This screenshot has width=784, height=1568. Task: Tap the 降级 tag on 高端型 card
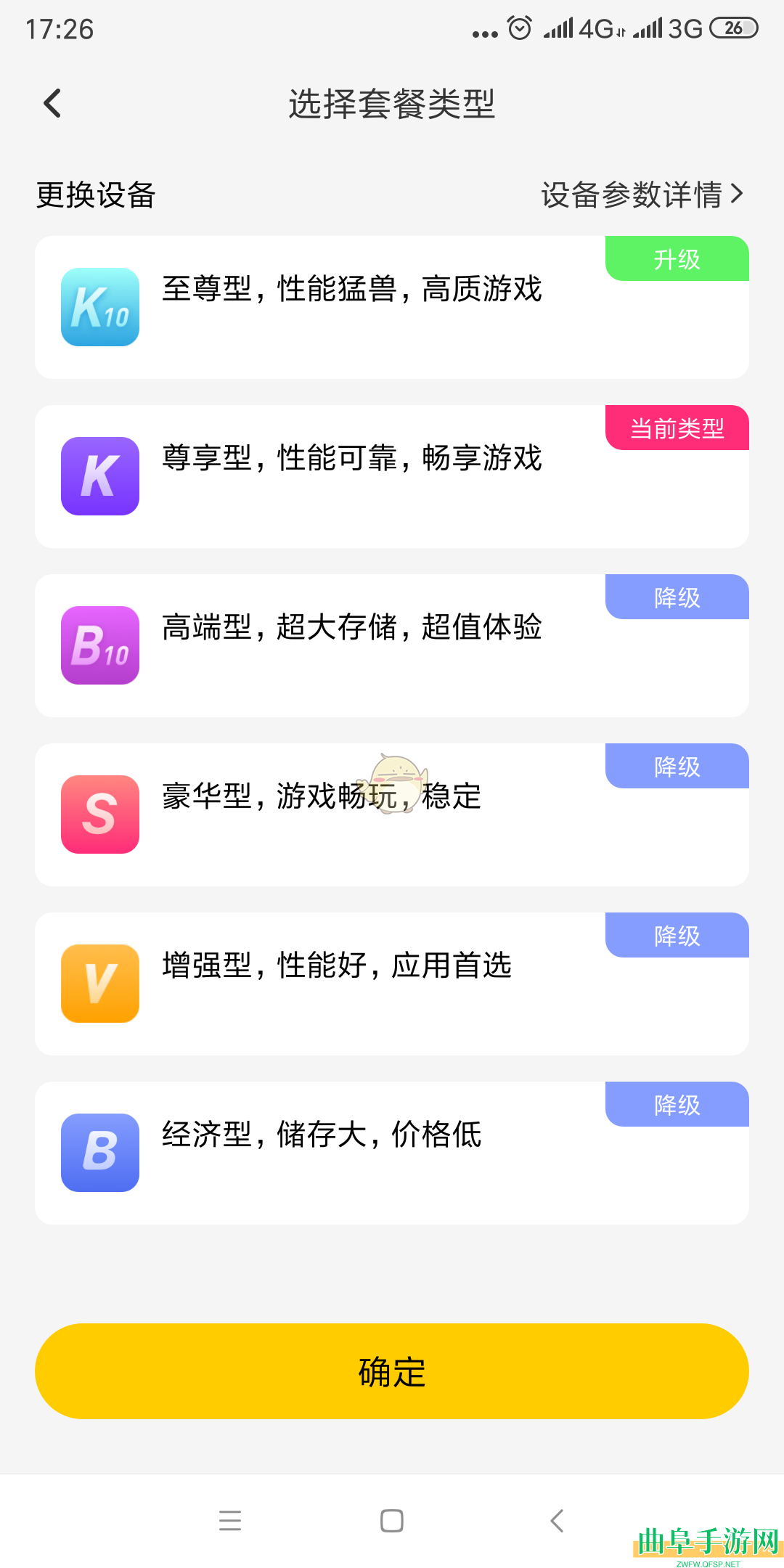pos(676,597)
